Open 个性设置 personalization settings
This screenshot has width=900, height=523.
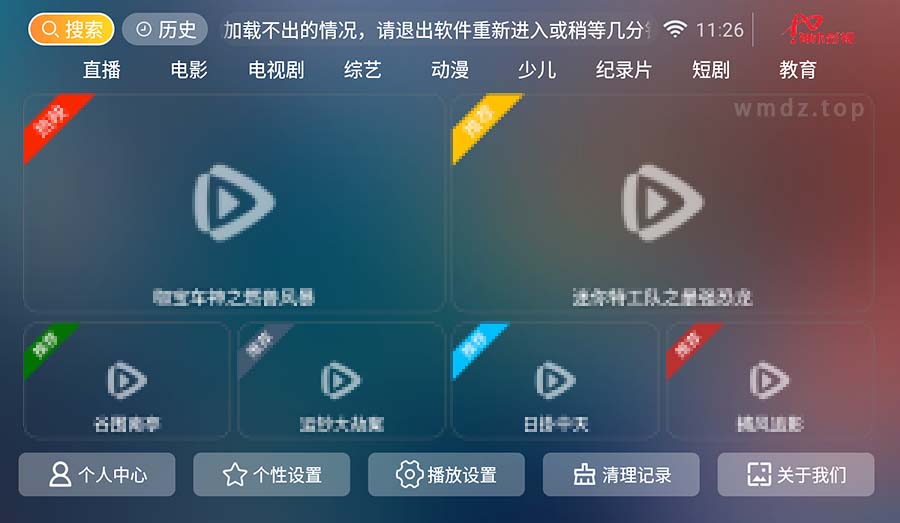click(272, 475)
